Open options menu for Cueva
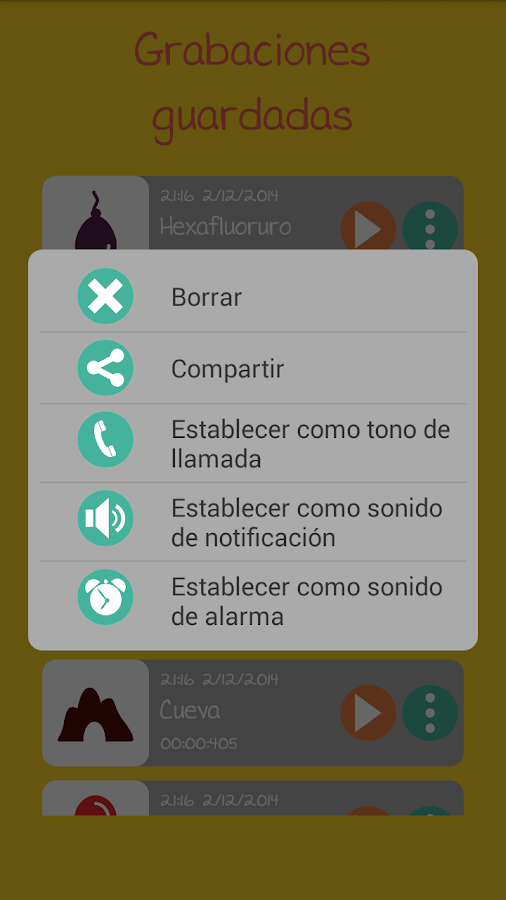This screenshot has width=506, height=900. (x=430, y=712)
